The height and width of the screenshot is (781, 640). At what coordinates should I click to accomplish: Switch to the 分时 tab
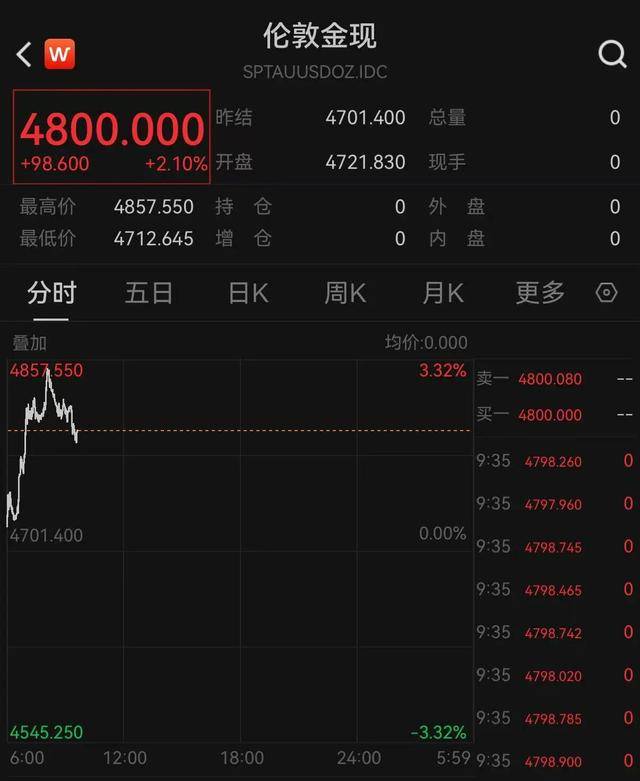click(x=51, y=293)
